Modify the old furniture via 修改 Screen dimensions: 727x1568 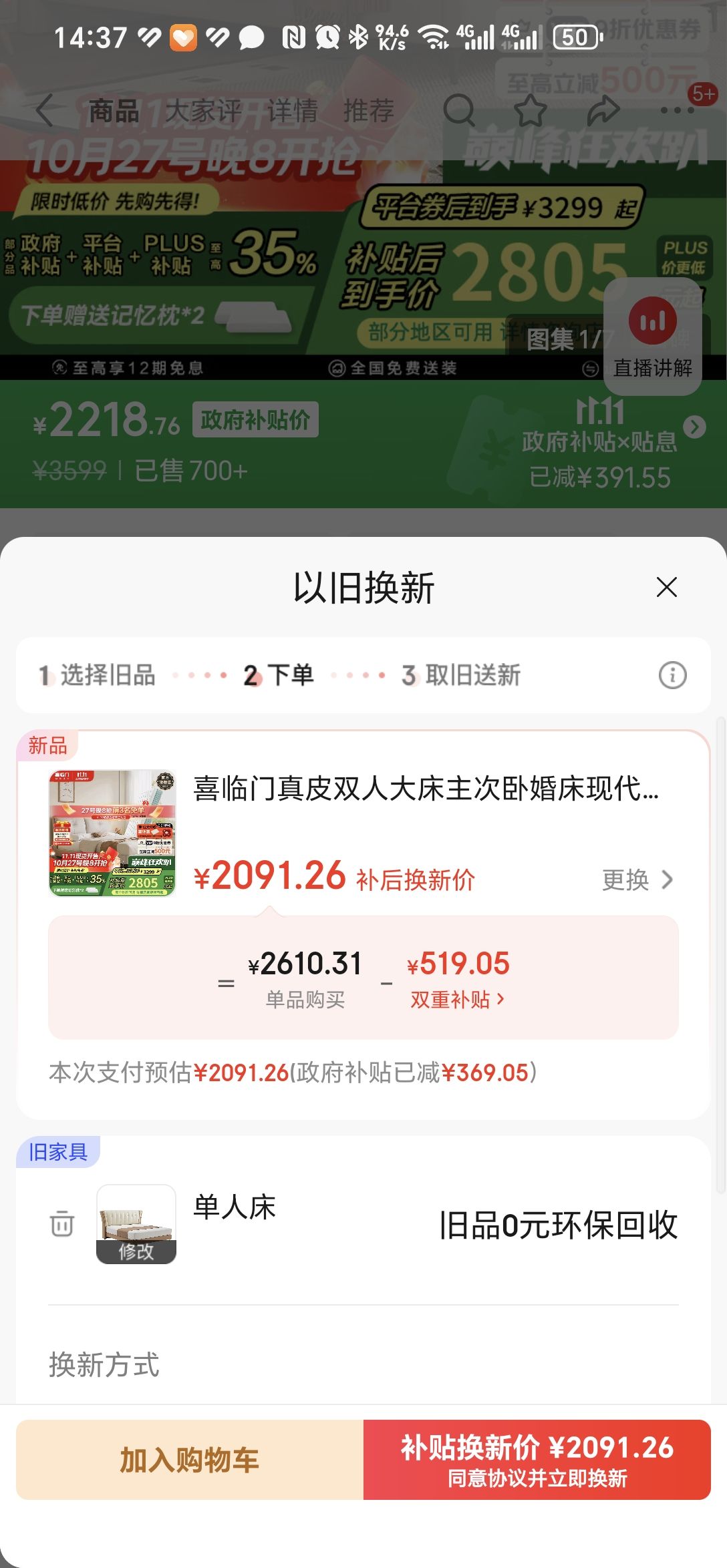coord(136,1251)
